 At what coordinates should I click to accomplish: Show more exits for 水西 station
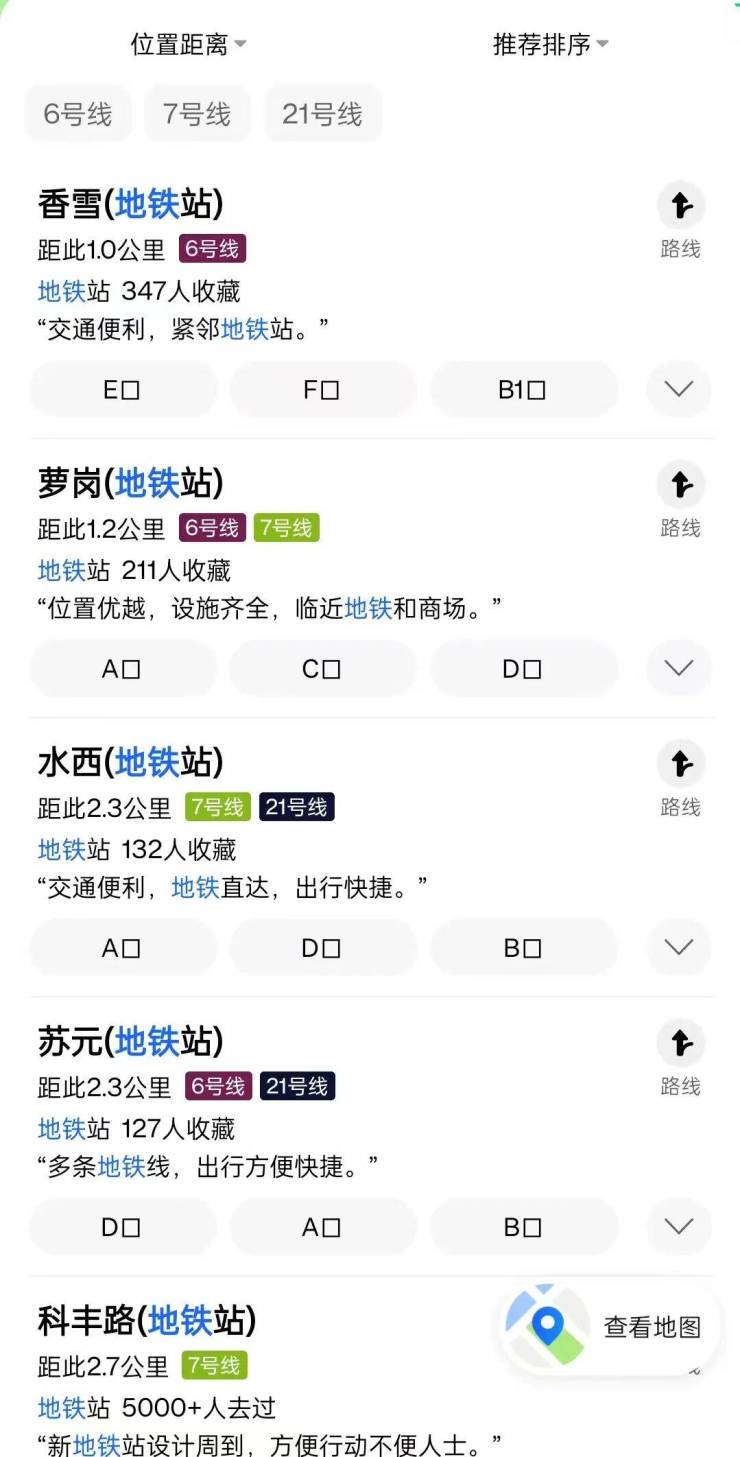(679, 947)
